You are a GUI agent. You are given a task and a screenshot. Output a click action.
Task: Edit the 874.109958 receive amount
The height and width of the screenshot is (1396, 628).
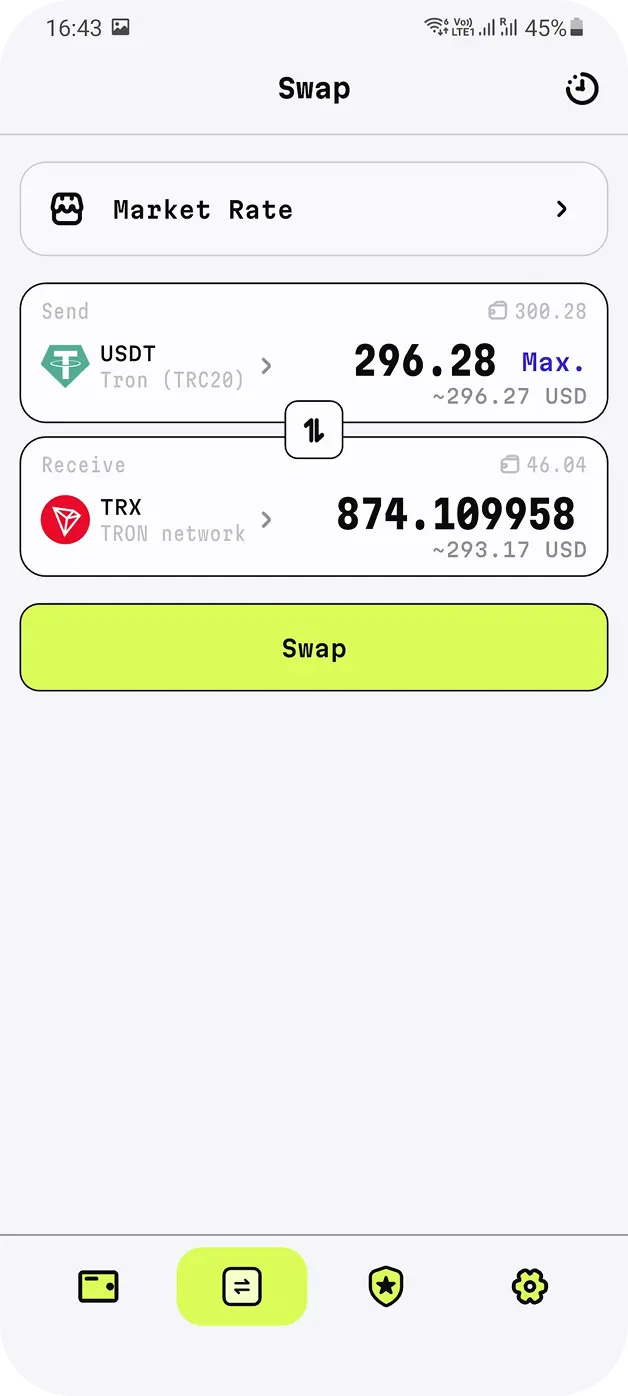point(455,515)
